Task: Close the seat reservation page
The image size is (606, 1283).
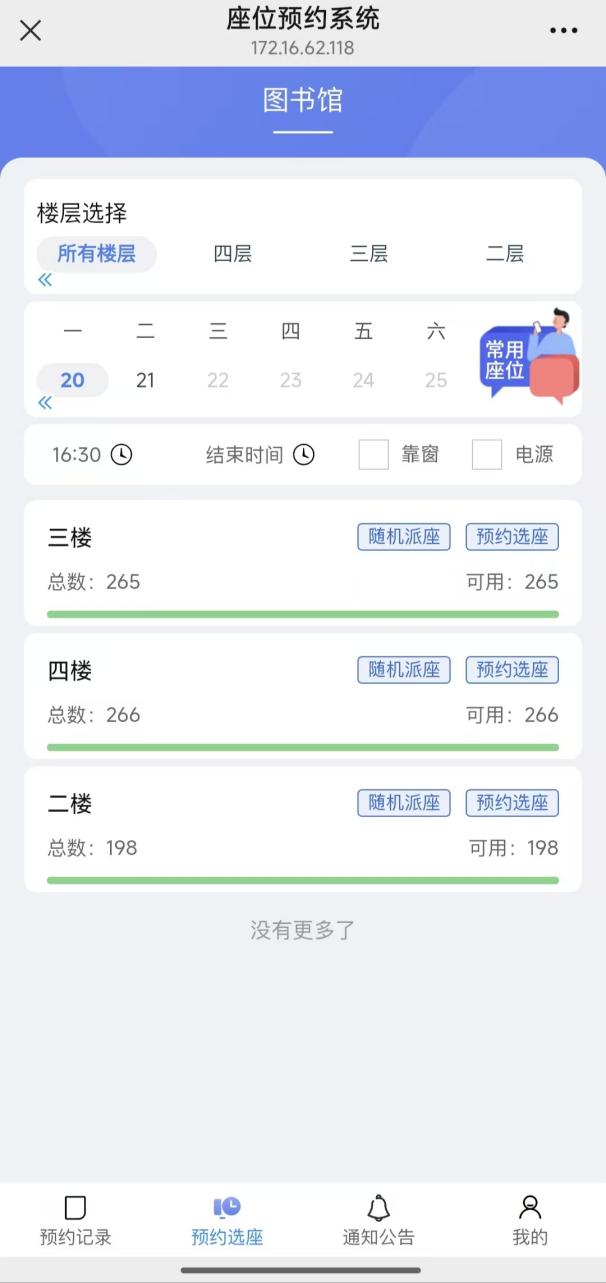Action: tap(31, 30)
